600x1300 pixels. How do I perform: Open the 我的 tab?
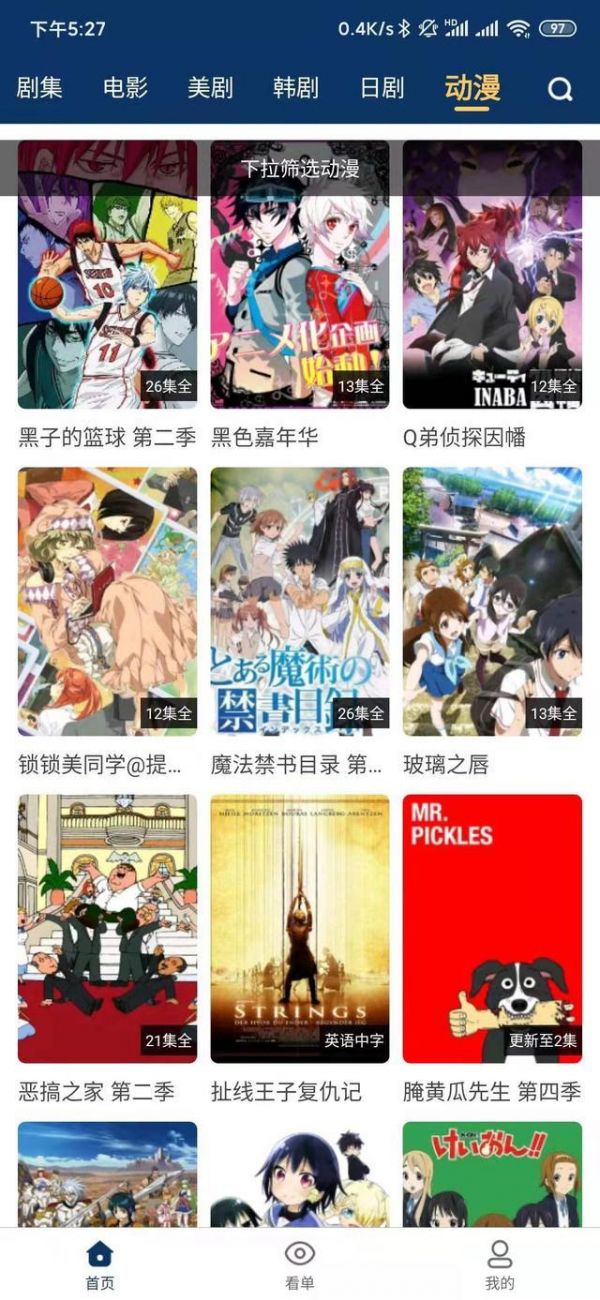(499, 1265)
